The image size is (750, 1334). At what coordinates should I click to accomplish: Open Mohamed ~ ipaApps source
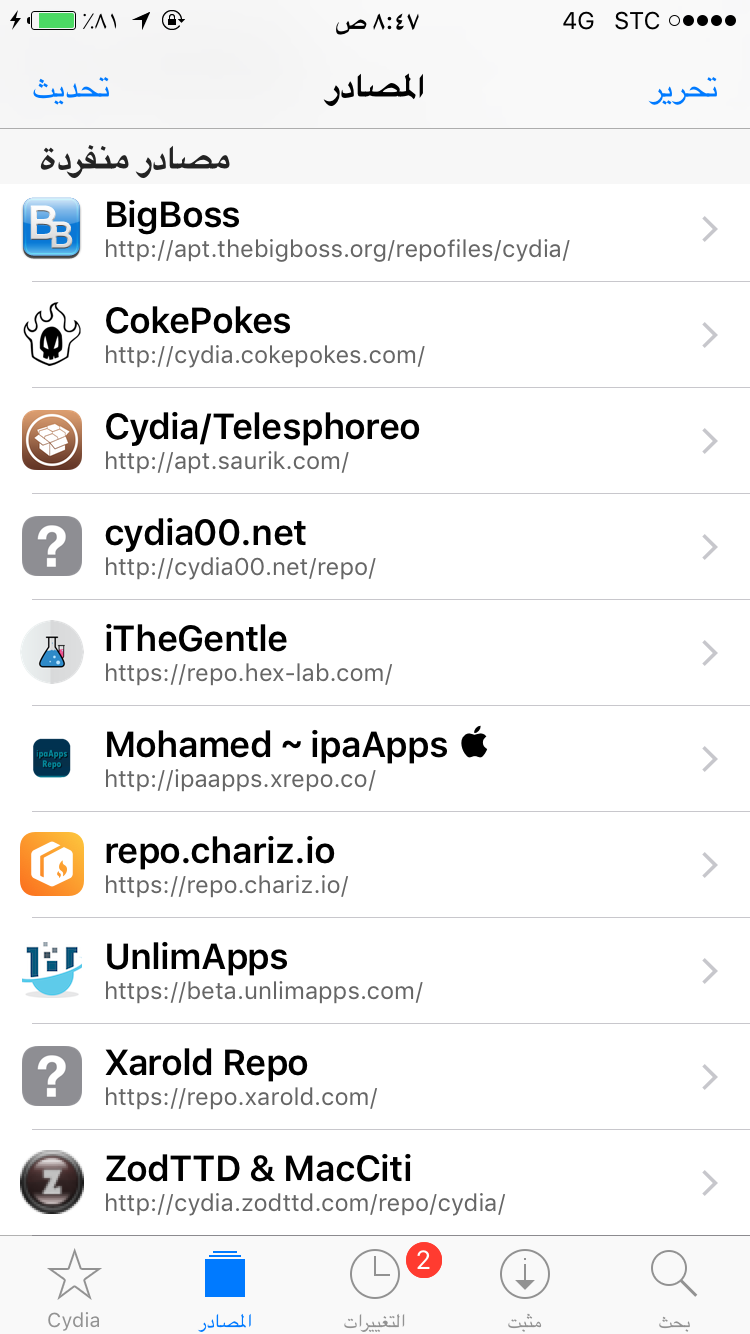375,759
